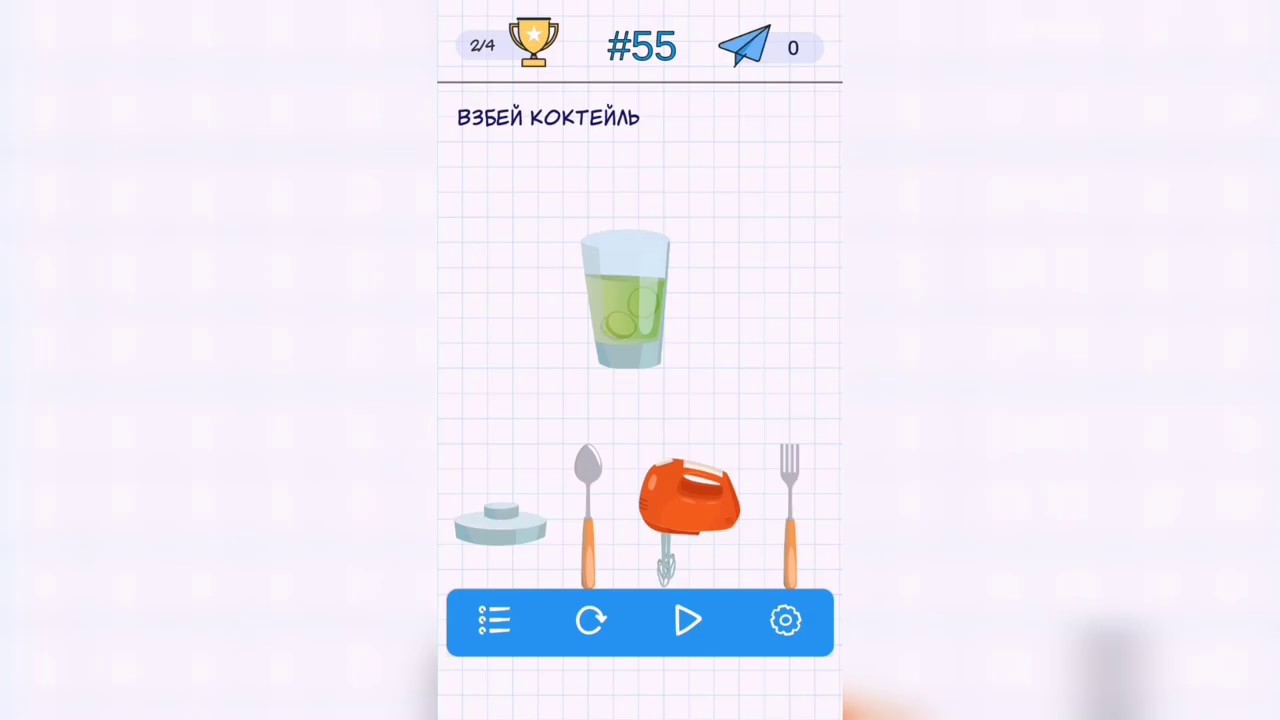1280x720 pixels.
Task: Select the orange hand mixer
Action: pos(689,500)
